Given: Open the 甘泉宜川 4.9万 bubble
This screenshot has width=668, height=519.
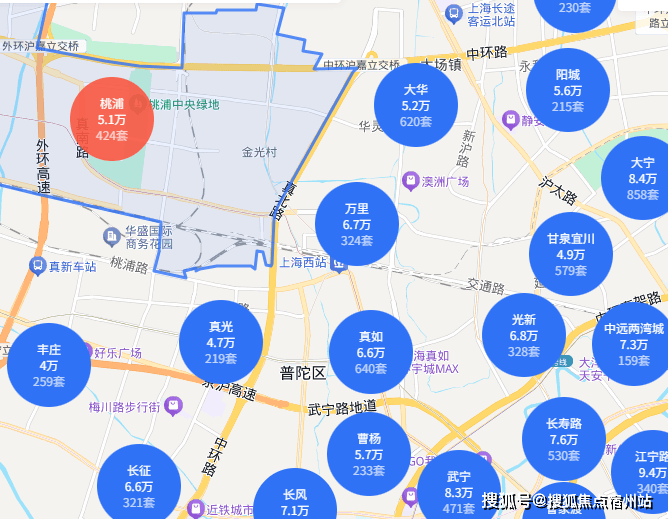Looking at the screenshot, I should pos(570,254).
